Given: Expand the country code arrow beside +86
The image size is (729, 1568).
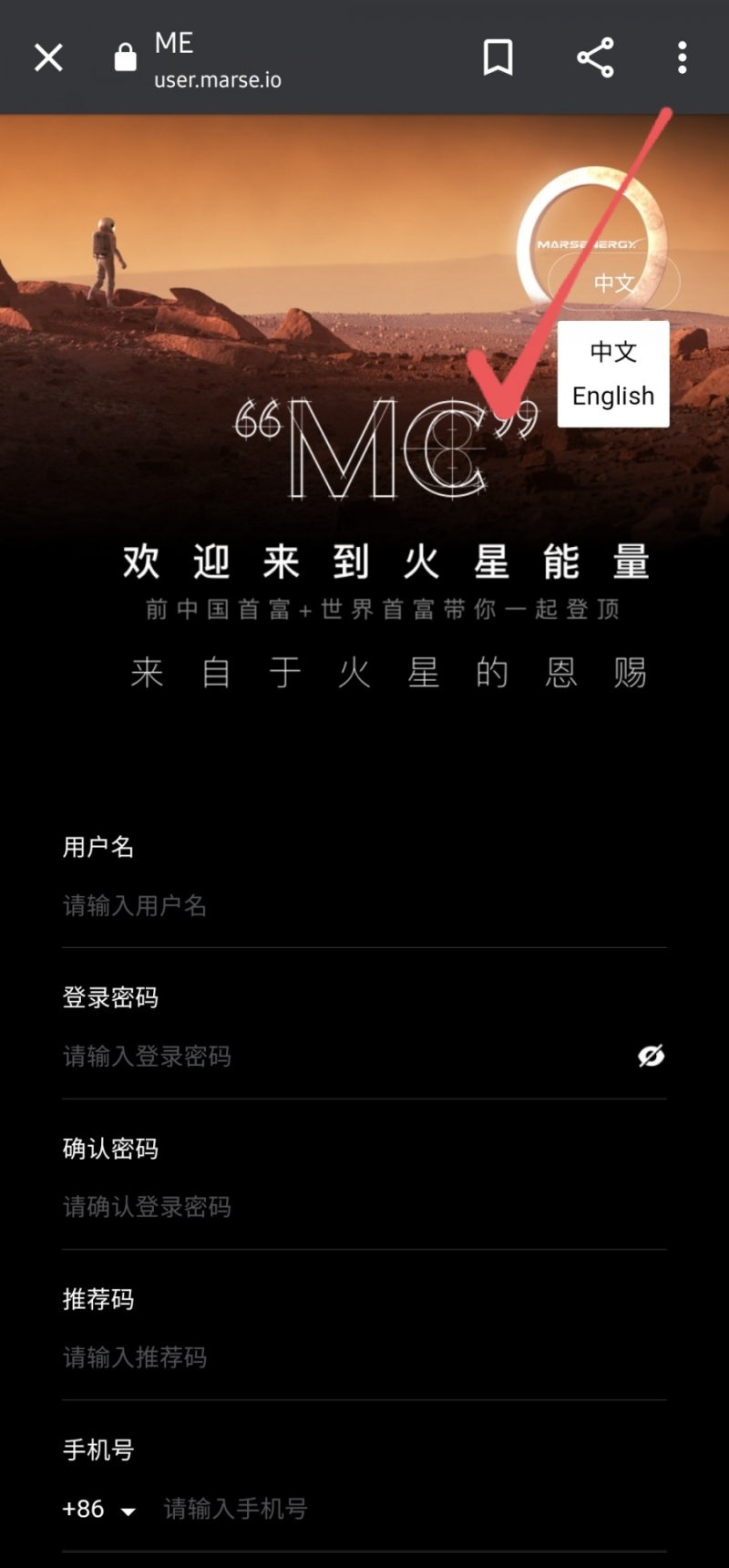Looking at the screenshot, I should point(130,1511).
